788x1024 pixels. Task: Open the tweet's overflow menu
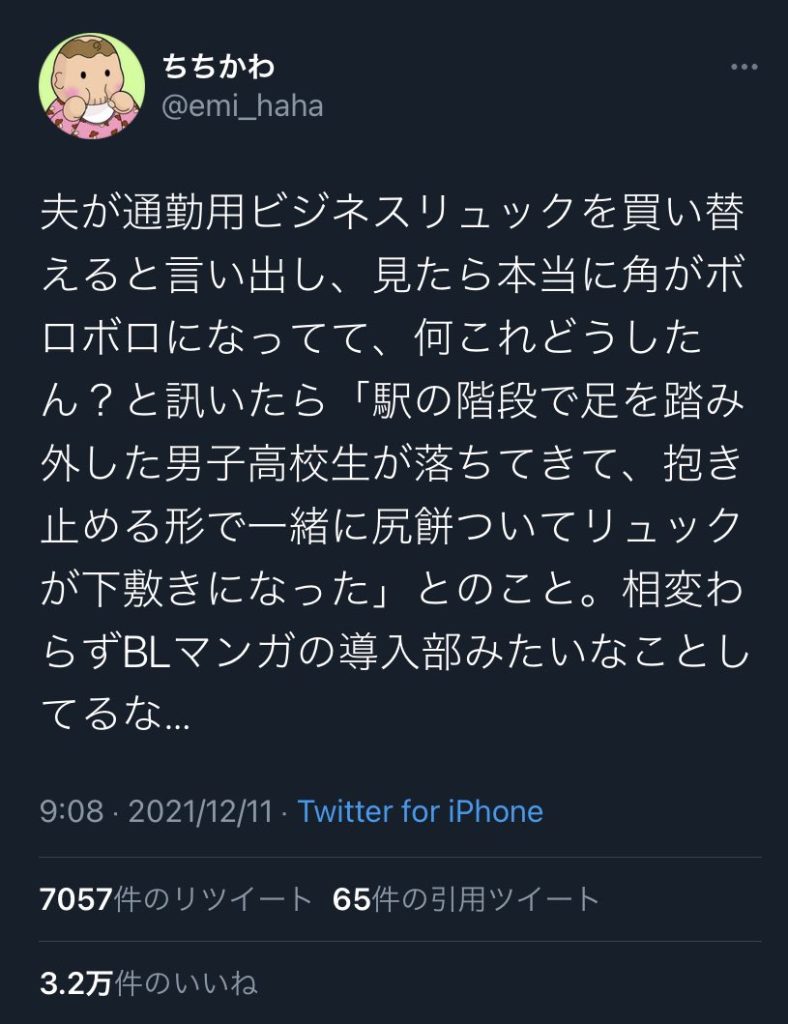(x=744, y=68)
